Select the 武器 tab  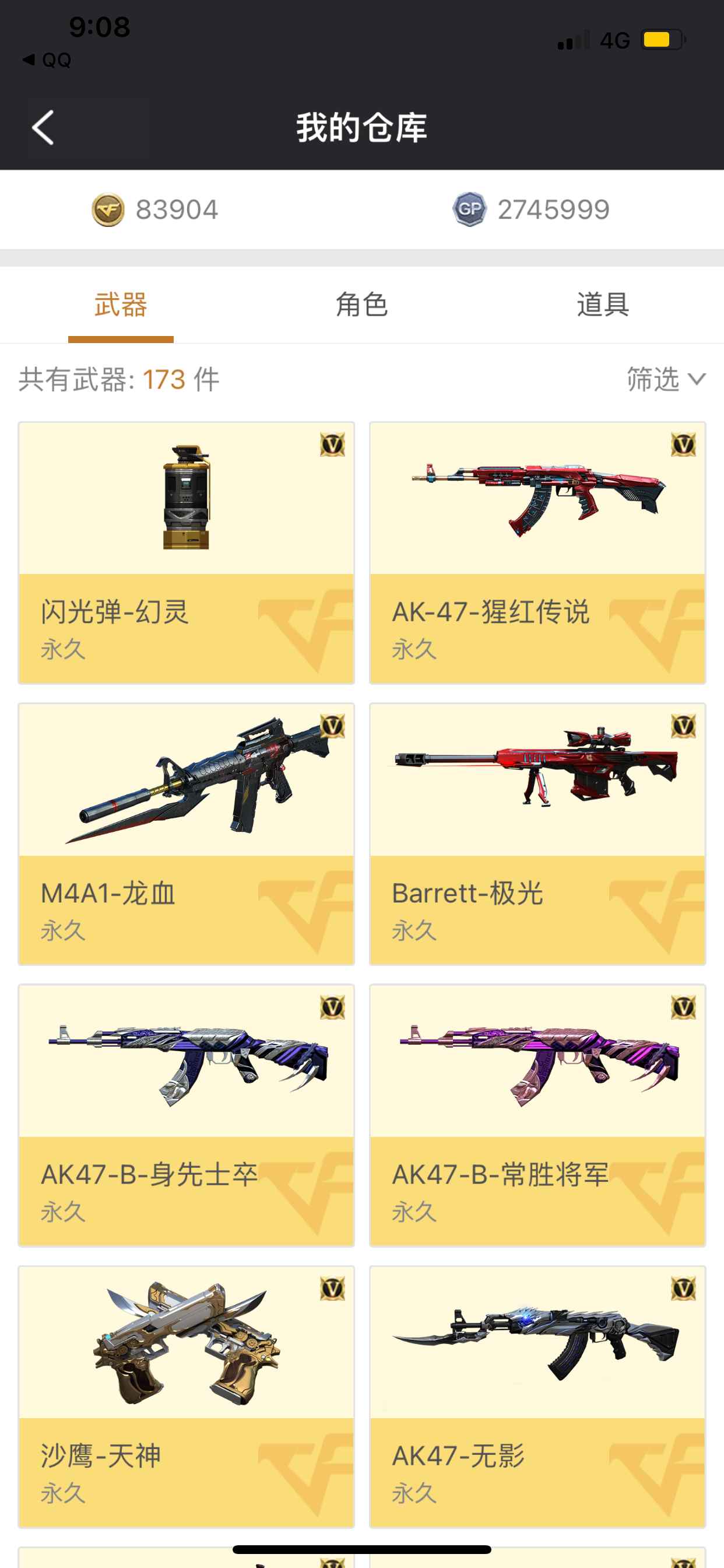121,304
